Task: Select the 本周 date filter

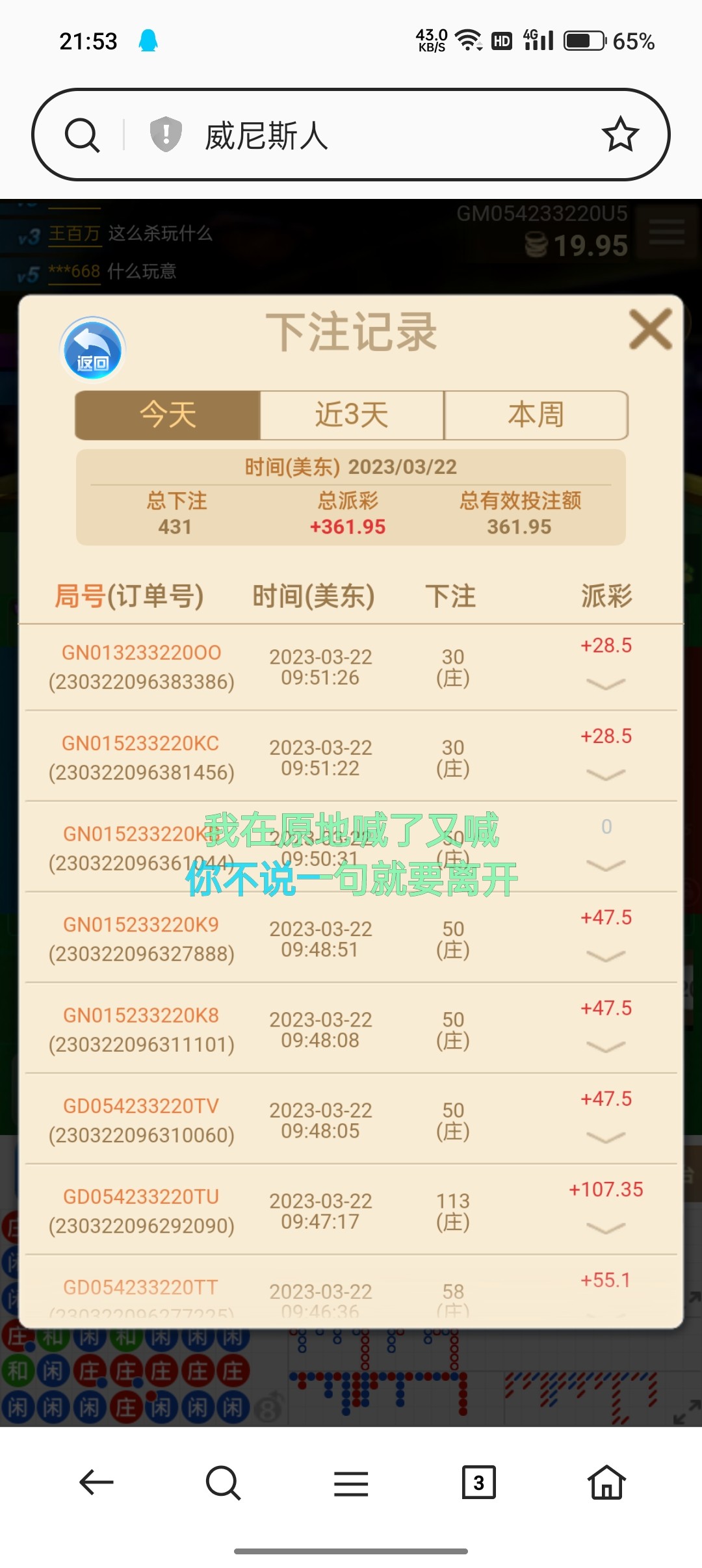Action: pos(535,415)
